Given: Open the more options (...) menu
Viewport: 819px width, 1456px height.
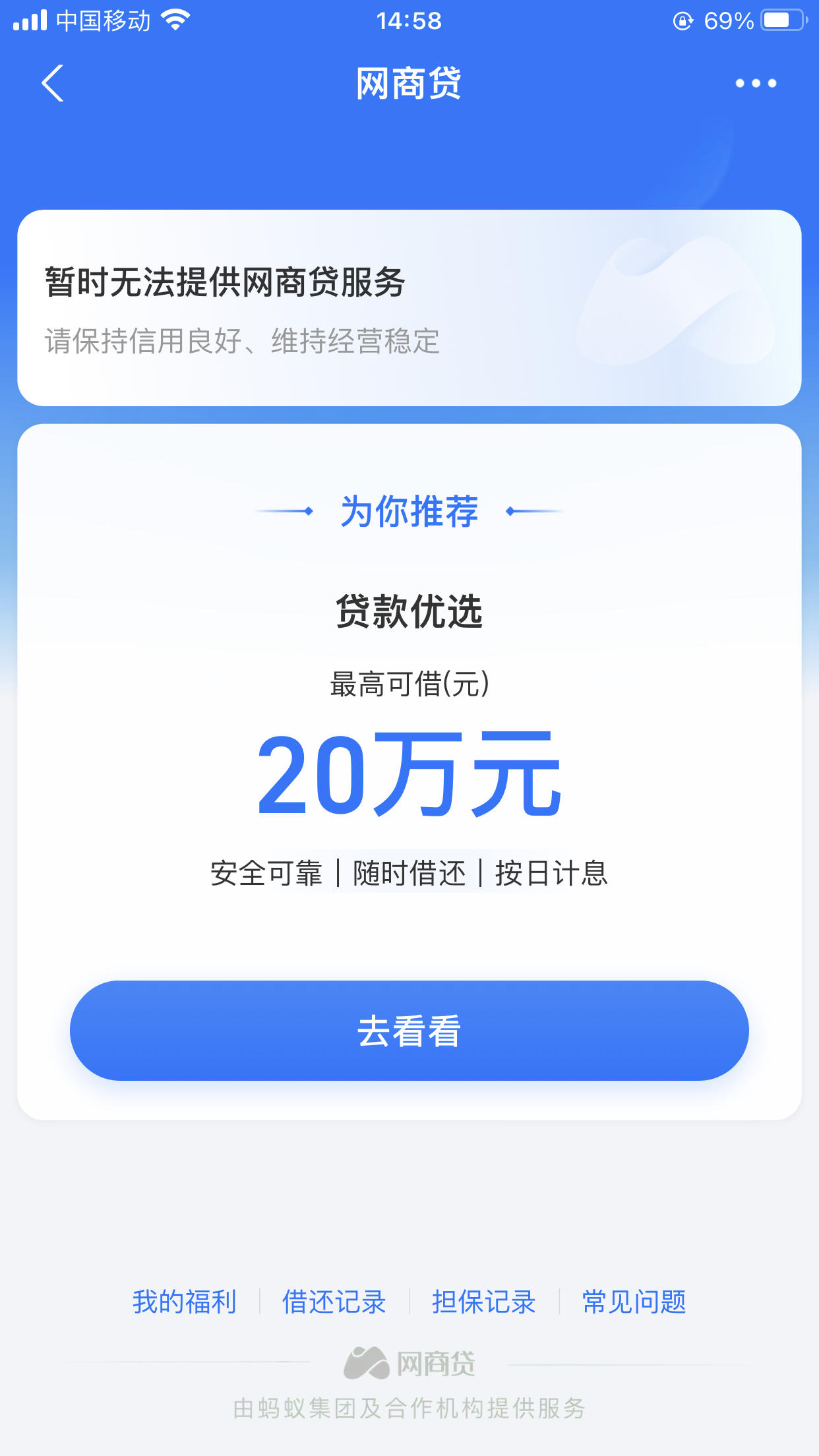Looking at the screenshot, I should coord(757,84).
